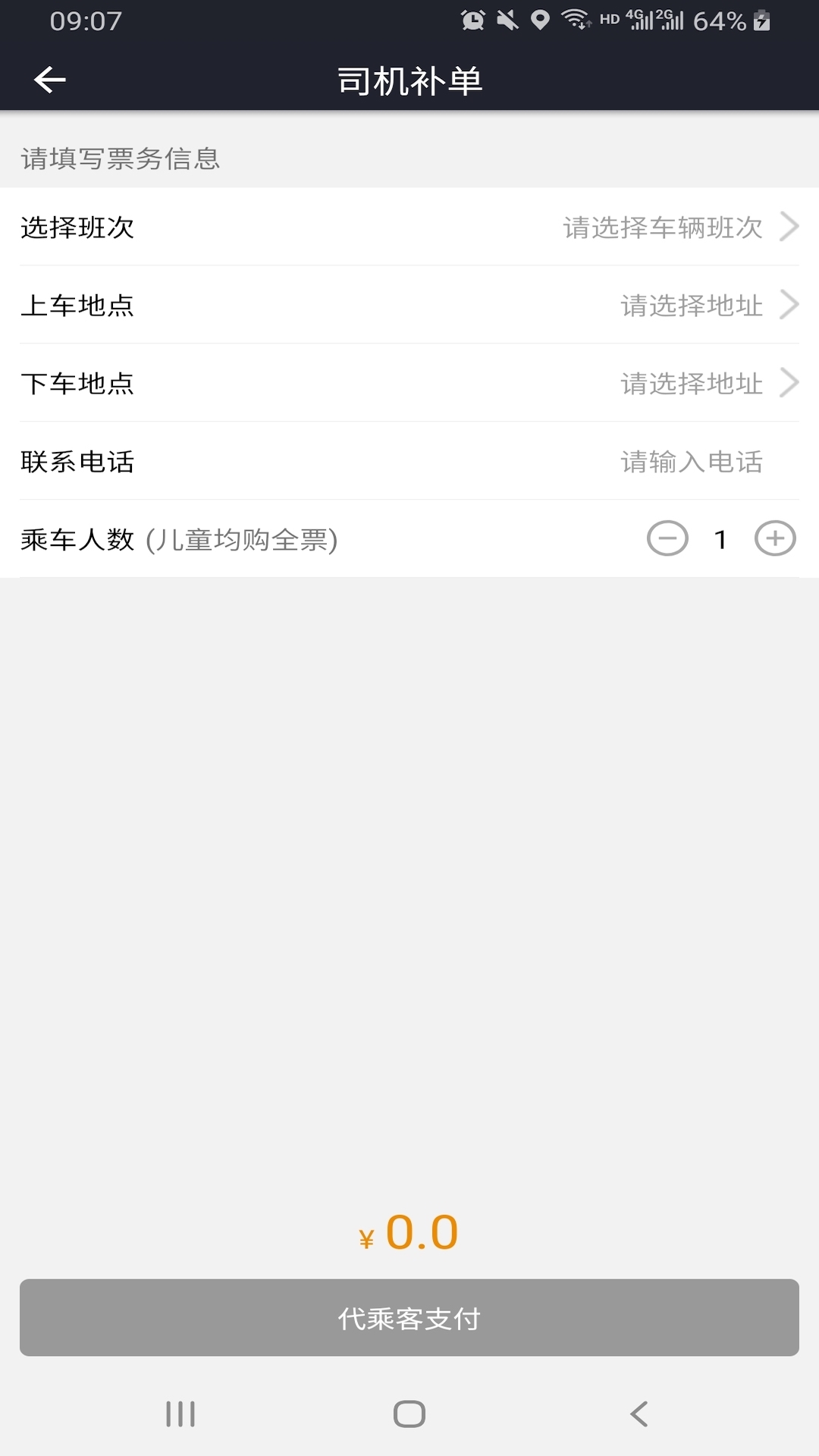Tap the location pin icon in status bar

[540, 20]
